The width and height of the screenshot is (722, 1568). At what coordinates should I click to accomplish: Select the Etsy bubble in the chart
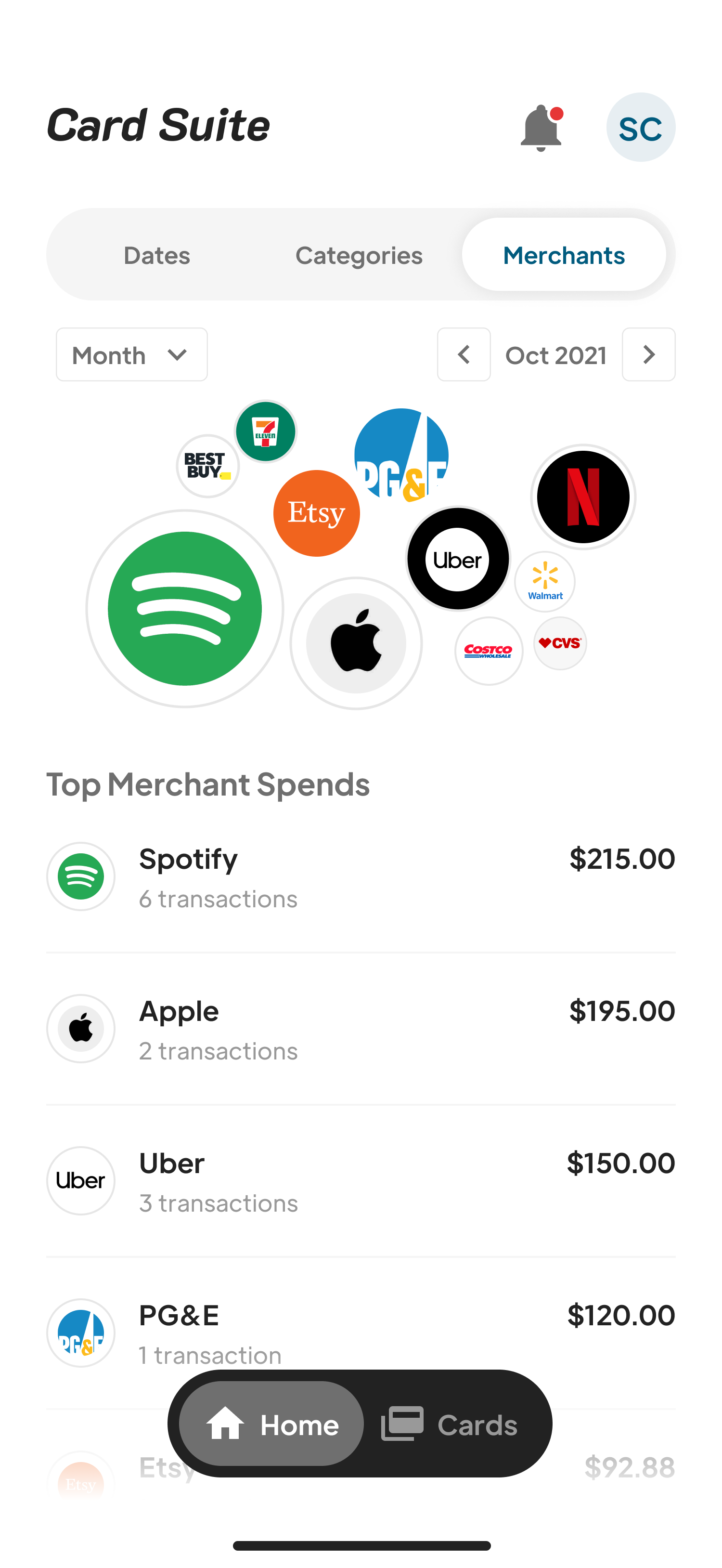pos(316,513)
